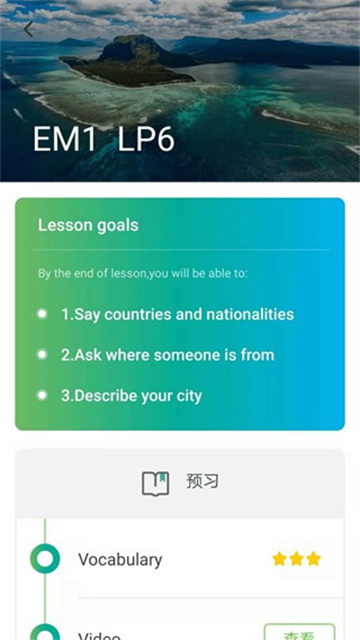Go back using the top-left arrow

(28, 30)
